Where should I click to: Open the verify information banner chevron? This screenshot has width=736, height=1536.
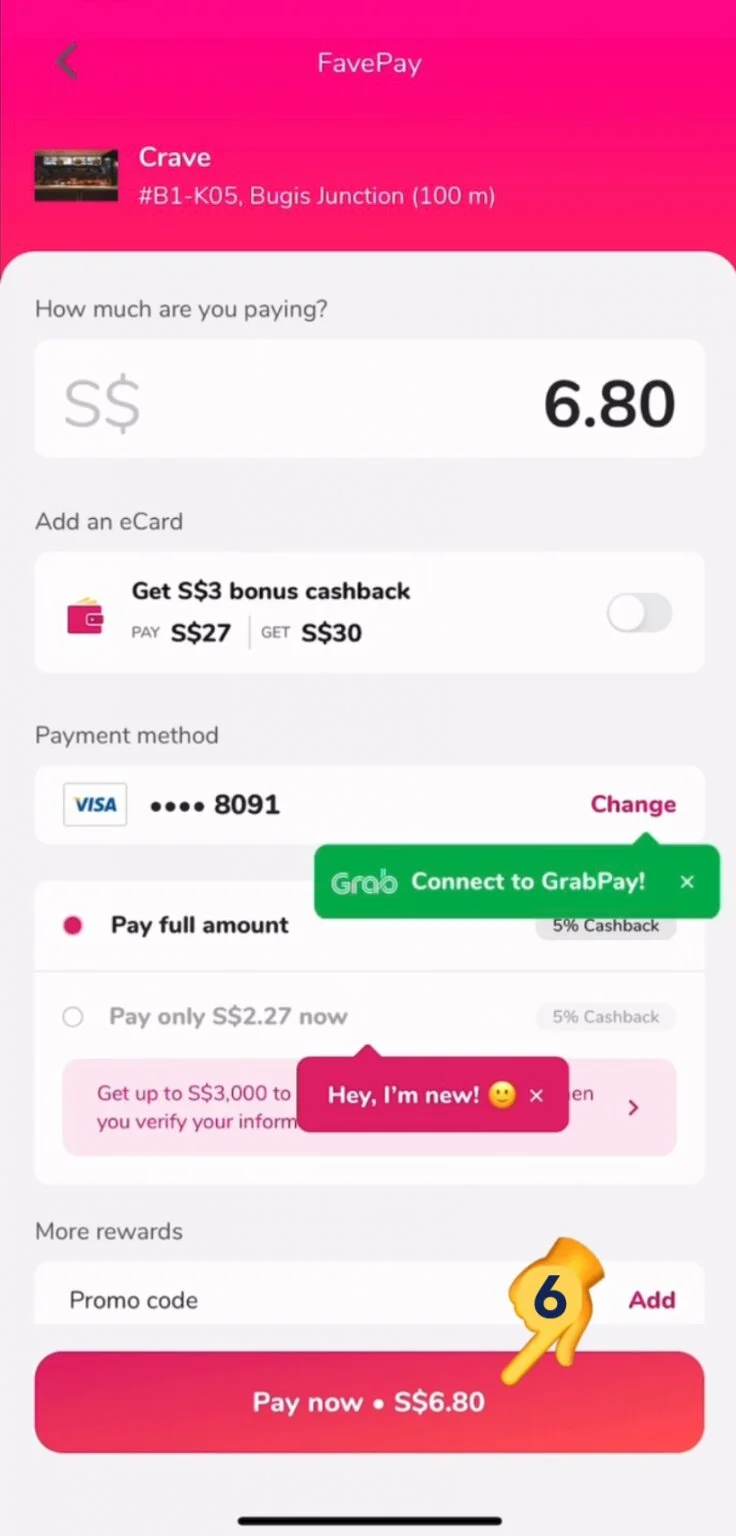(x=632, y=1107)
